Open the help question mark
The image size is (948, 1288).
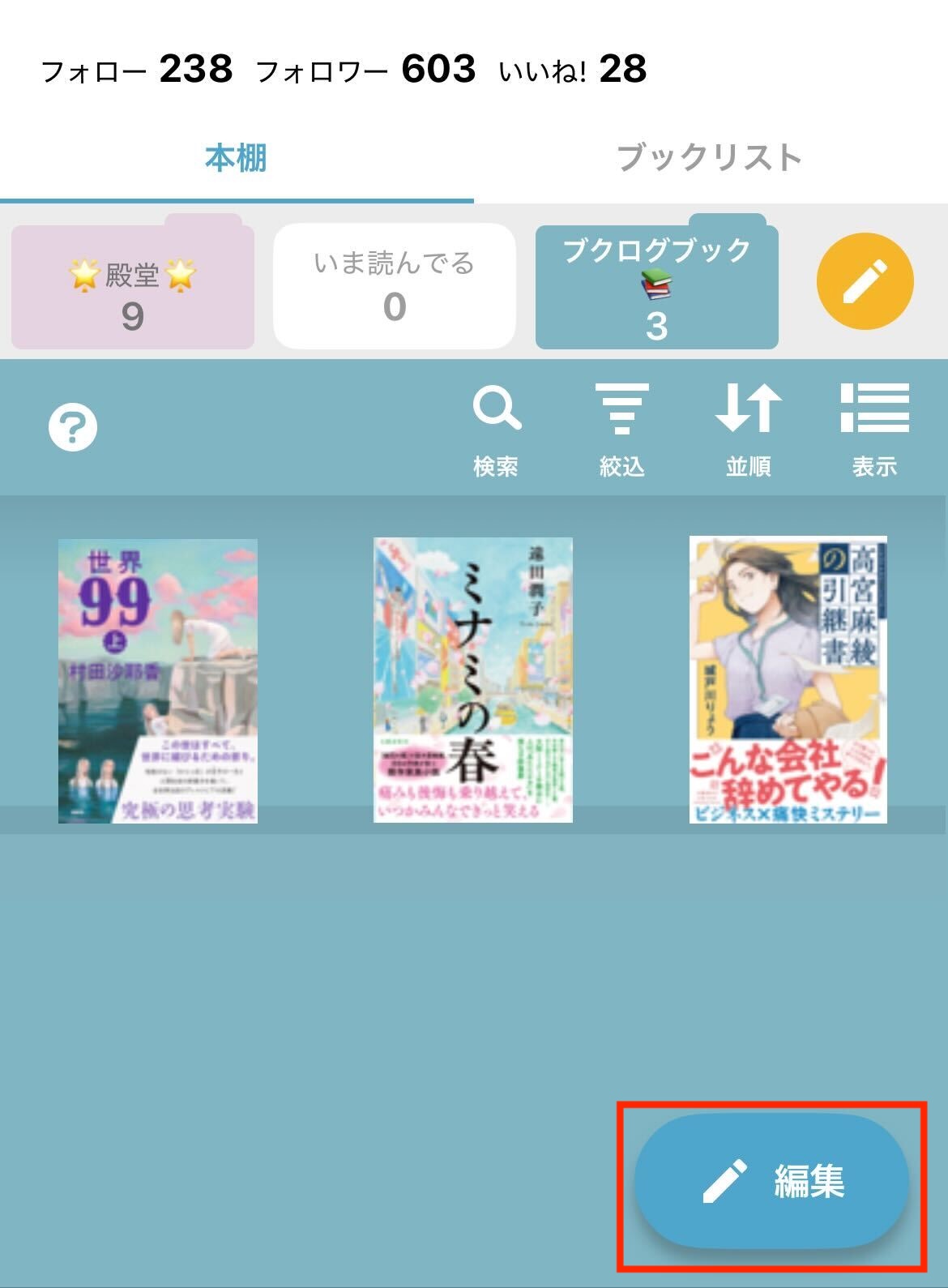coord(73,427)
